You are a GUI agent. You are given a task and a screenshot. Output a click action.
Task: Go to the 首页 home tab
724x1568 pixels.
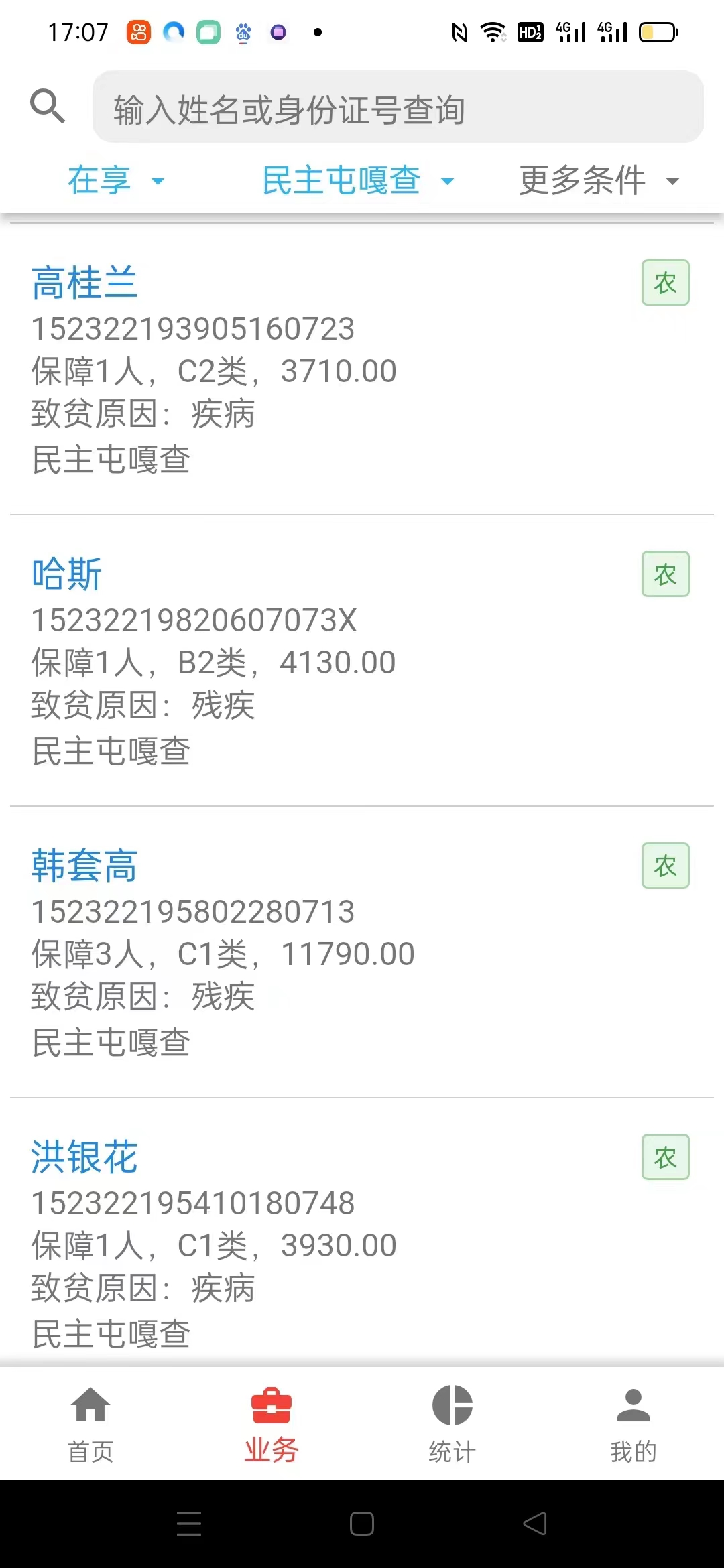(90, 1425)
